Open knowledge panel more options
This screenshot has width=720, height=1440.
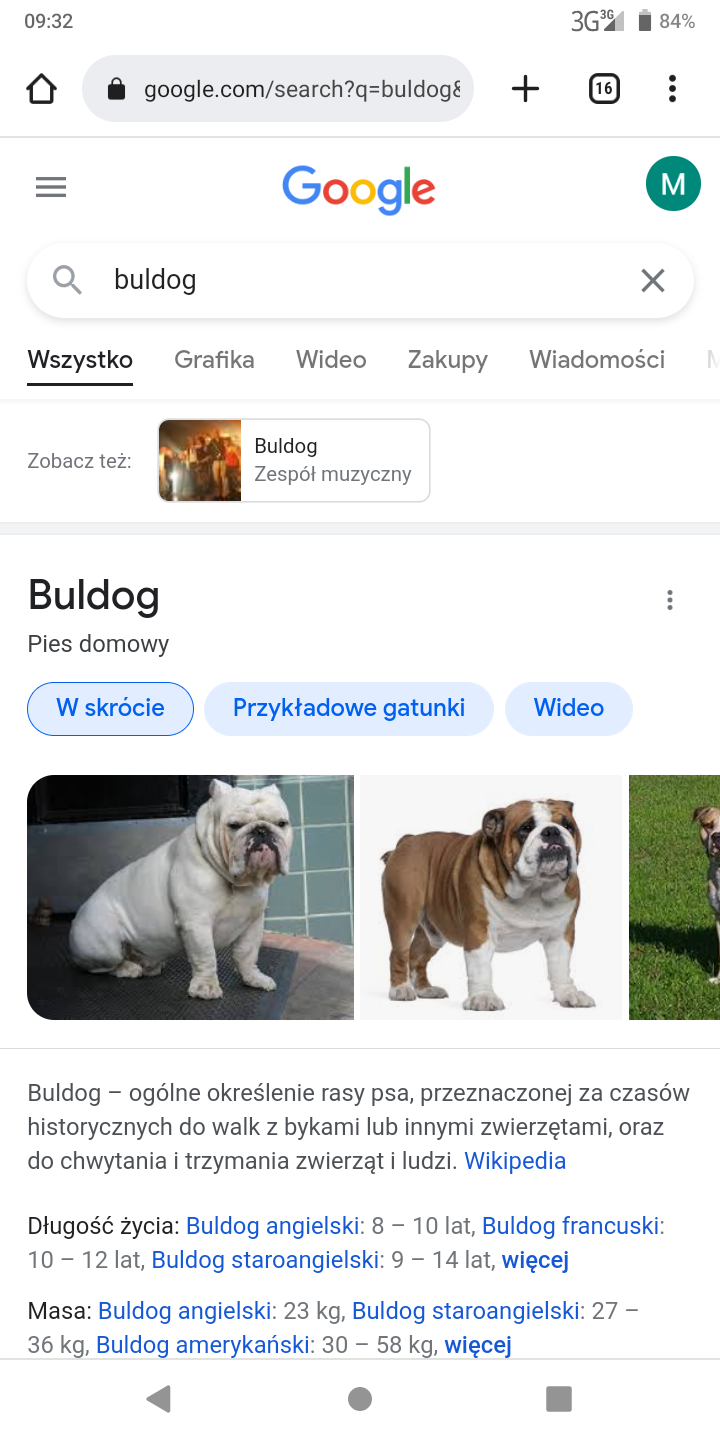coord(670,600)
